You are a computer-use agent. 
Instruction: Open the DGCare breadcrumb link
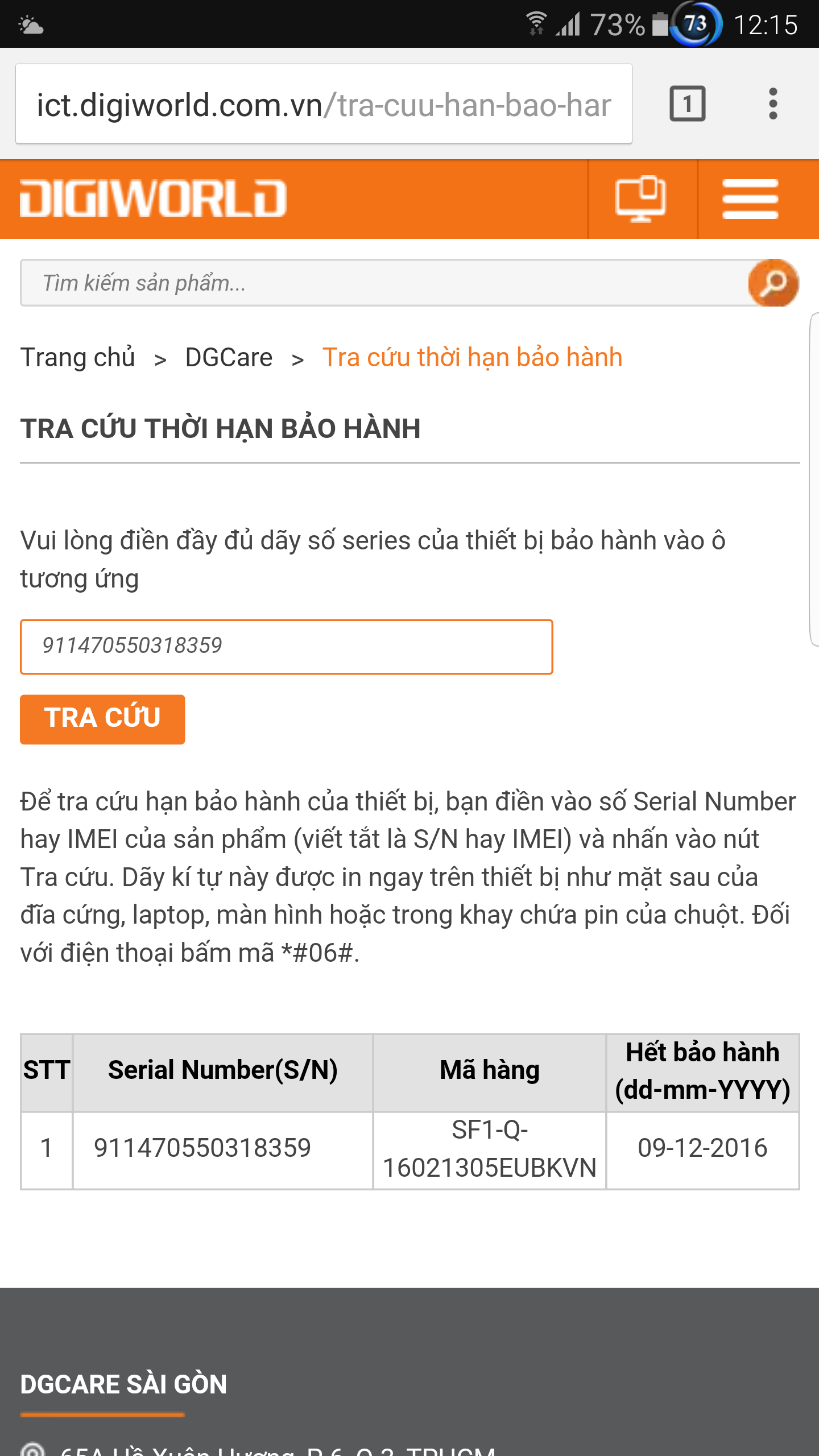229,358
